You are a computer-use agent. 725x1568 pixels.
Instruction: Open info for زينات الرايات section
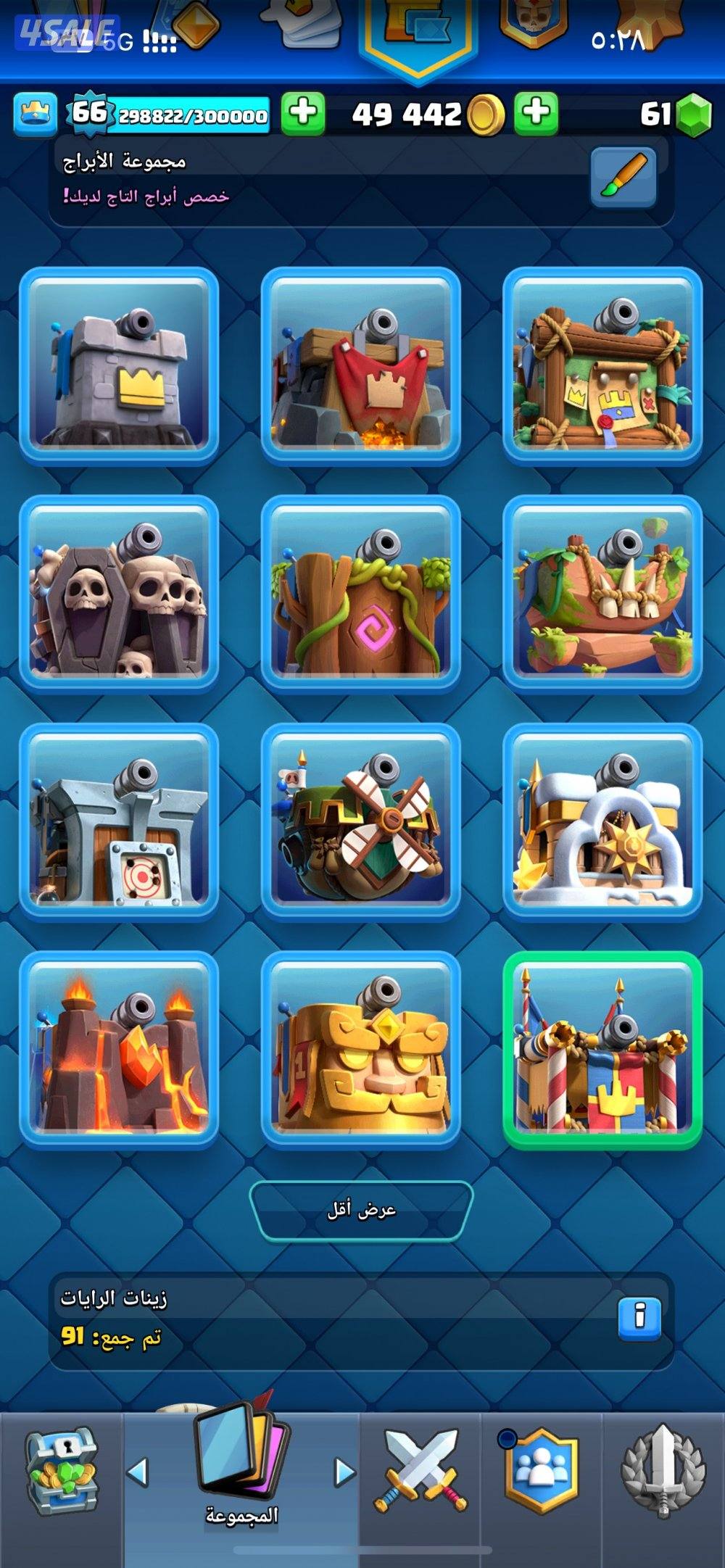click(639, 1317)
